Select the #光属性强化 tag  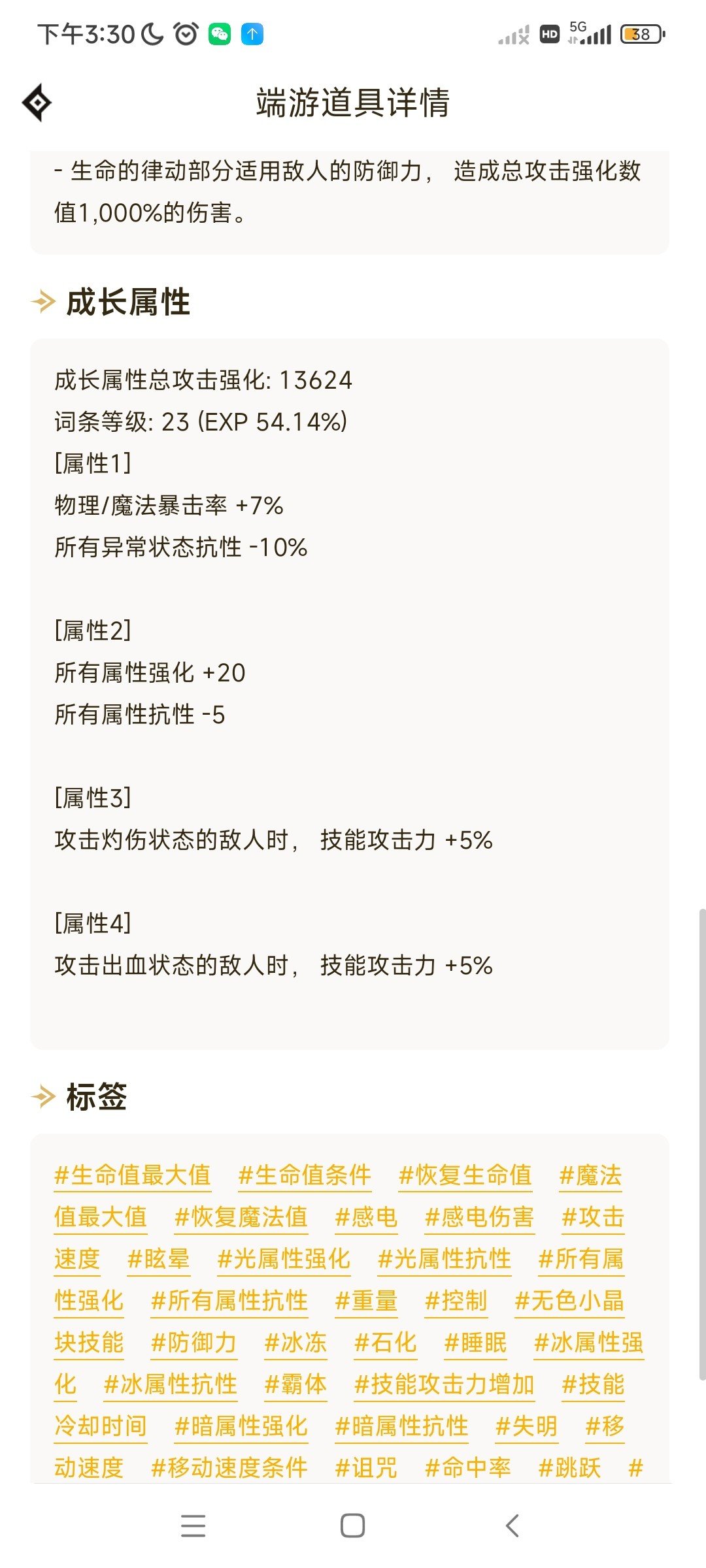point(284,1259)
